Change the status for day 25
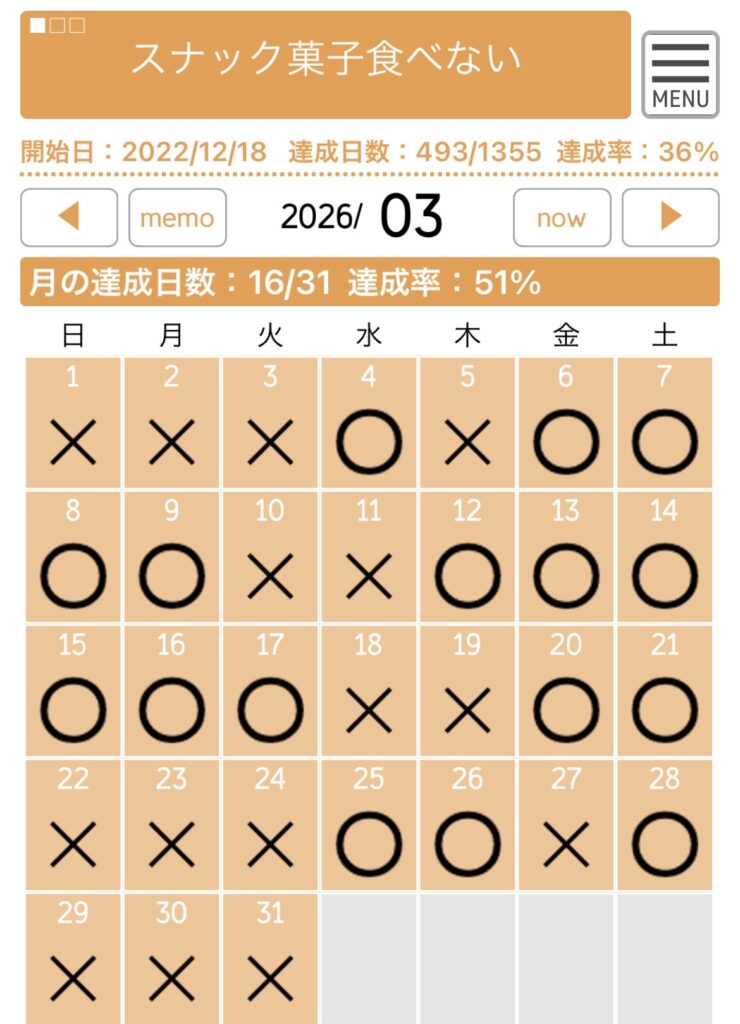The height and width of the screenshot is (1024, 740). pyautogui.click(x=368, y=825)
